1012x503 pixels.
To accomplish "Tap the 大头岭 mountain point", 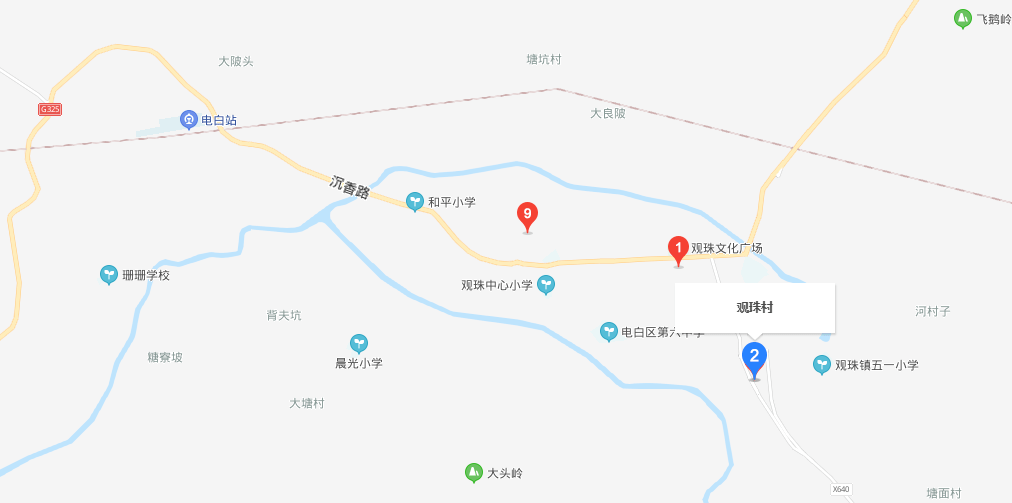I will [474, 473].
